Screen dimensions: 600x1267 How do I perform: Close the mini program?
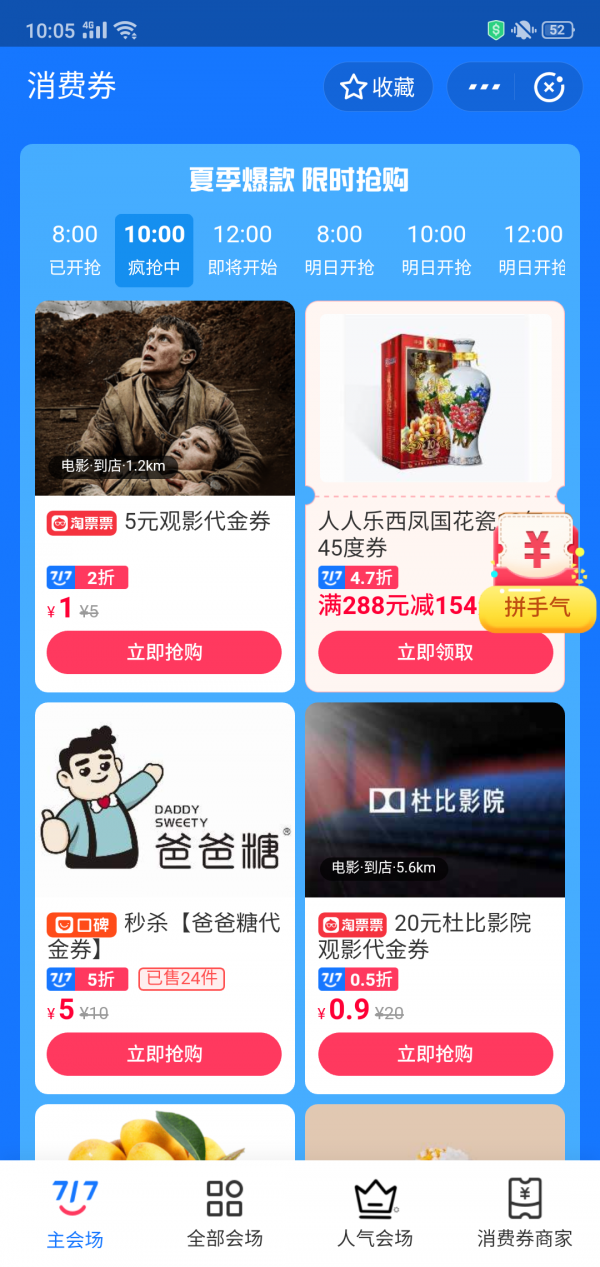click(549, 88)
